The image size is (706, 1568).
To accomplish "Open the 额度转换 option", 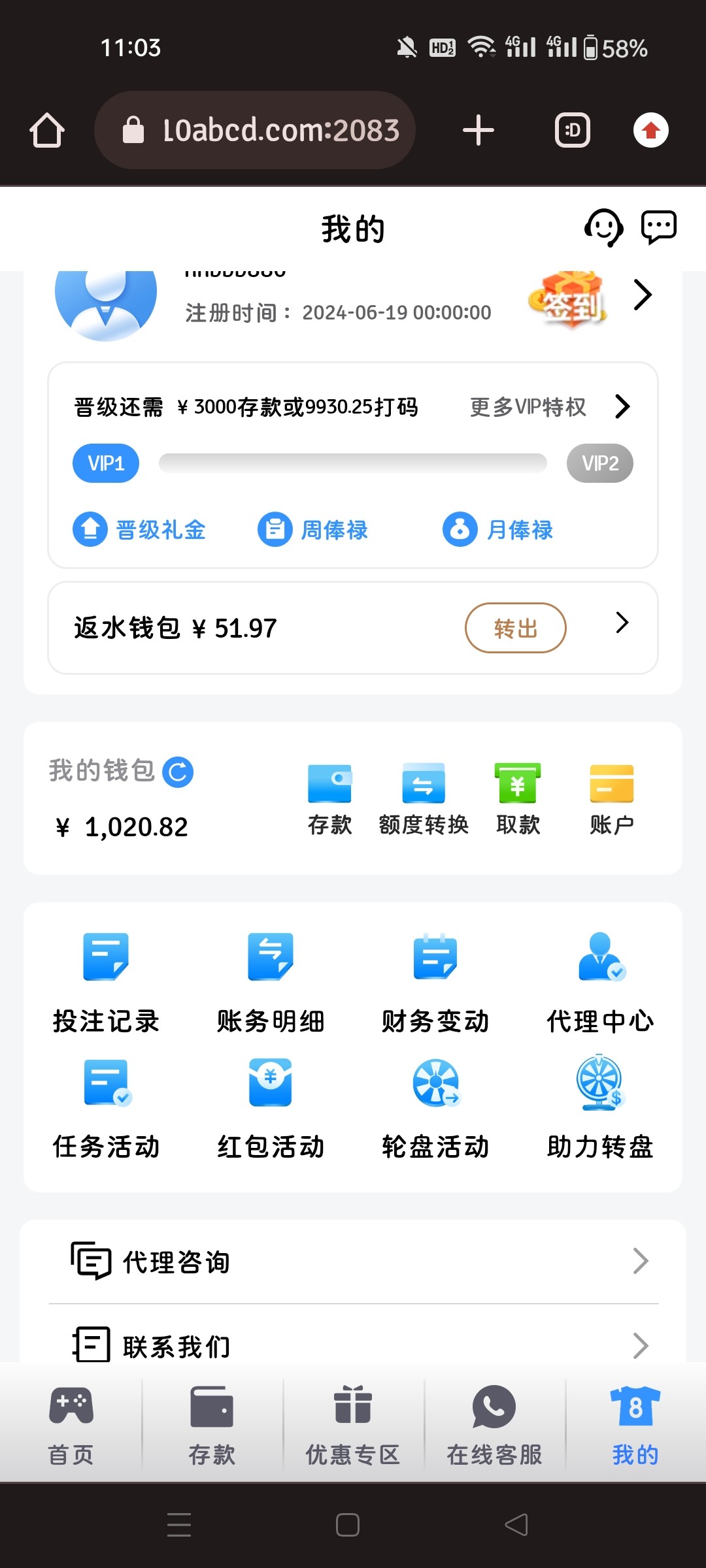I will (x=424, y=800).
